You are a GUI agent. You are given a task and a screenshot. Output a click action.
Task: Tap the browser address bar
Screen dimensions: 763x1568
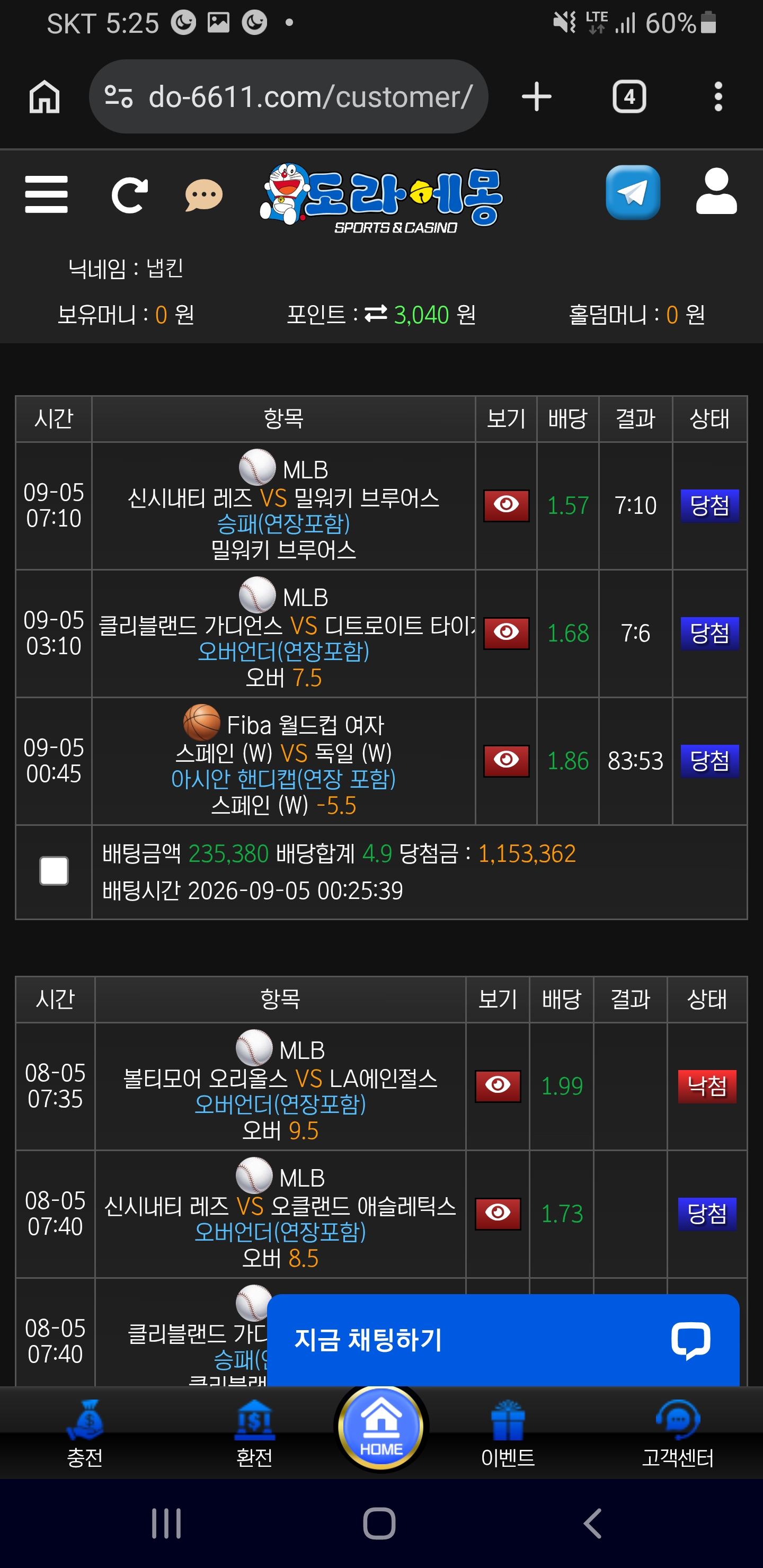click(289, 96)
